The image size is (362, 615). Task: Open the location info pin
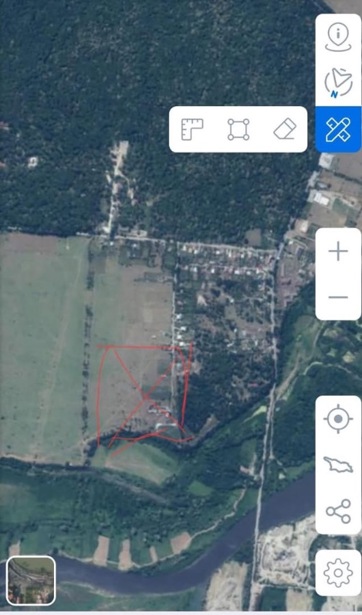pos(338,37)
